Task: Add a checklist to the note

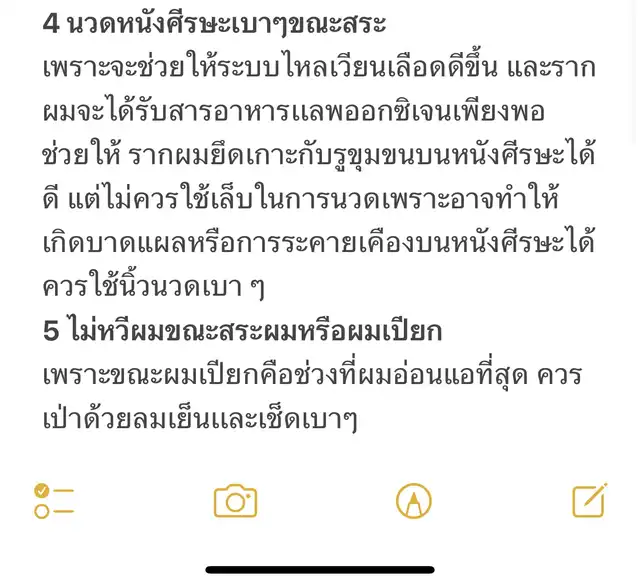Action: click(x=54, y=500)
